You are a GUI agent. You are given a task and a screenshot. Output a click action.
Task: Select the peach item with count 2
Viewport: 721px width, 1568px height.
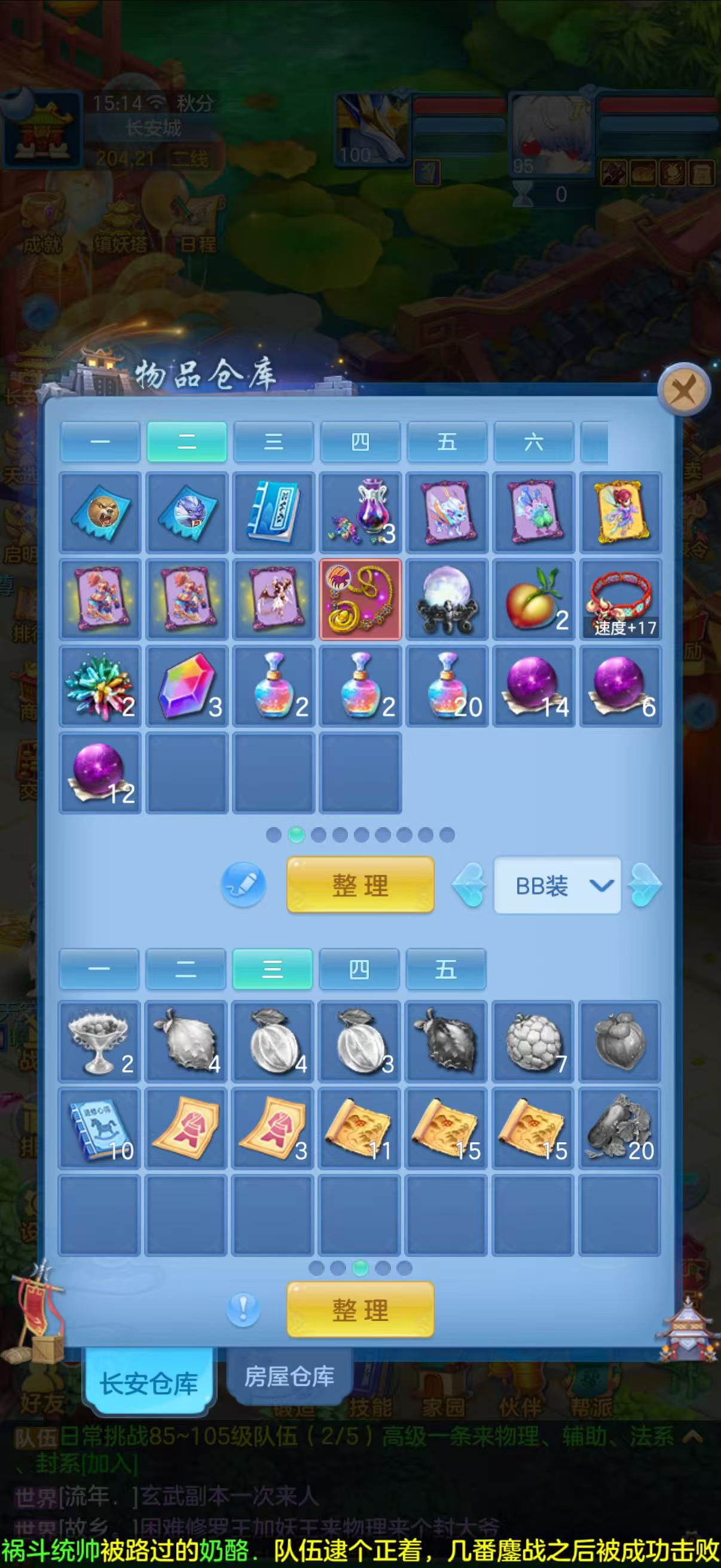[534, 599]
